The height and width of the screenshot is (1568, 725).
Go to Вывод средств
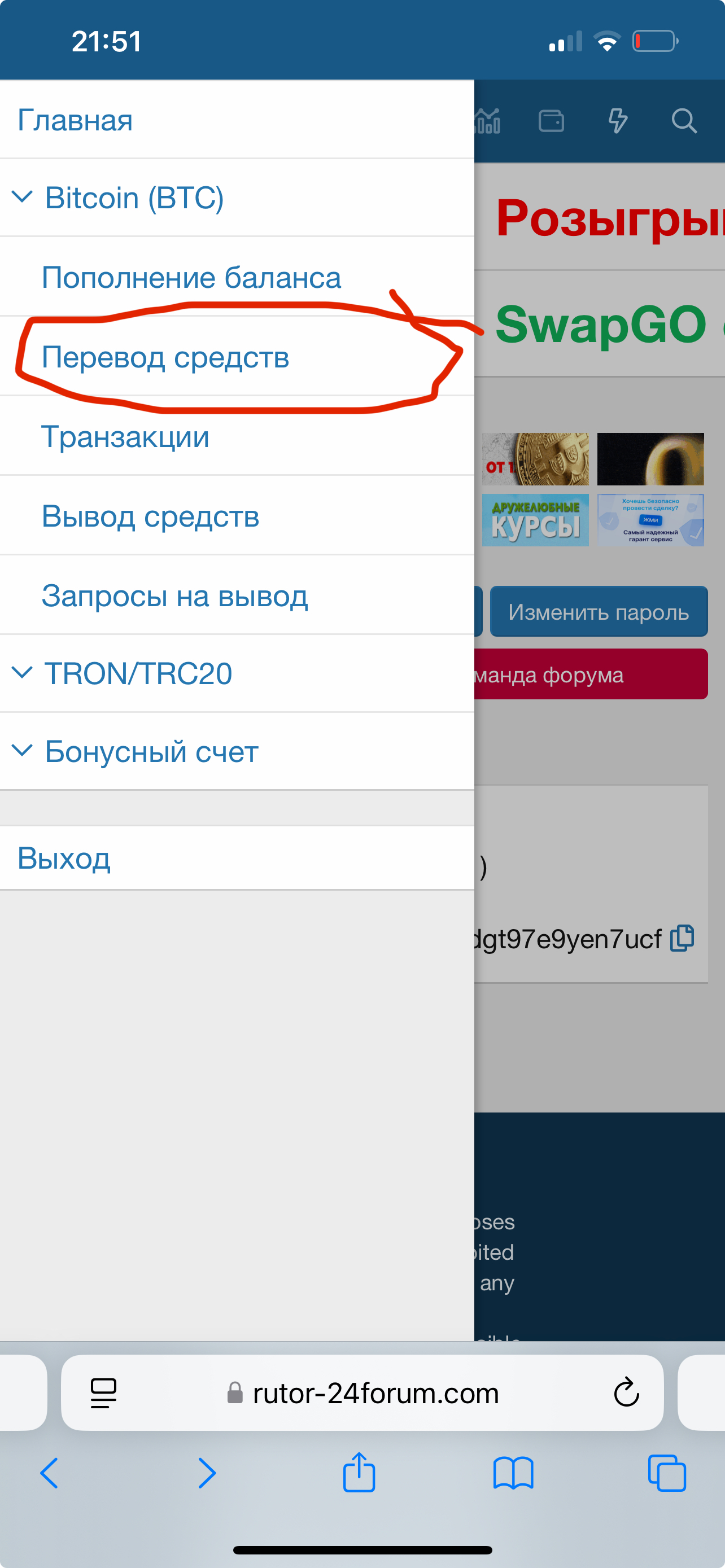(x=150, y=516)
